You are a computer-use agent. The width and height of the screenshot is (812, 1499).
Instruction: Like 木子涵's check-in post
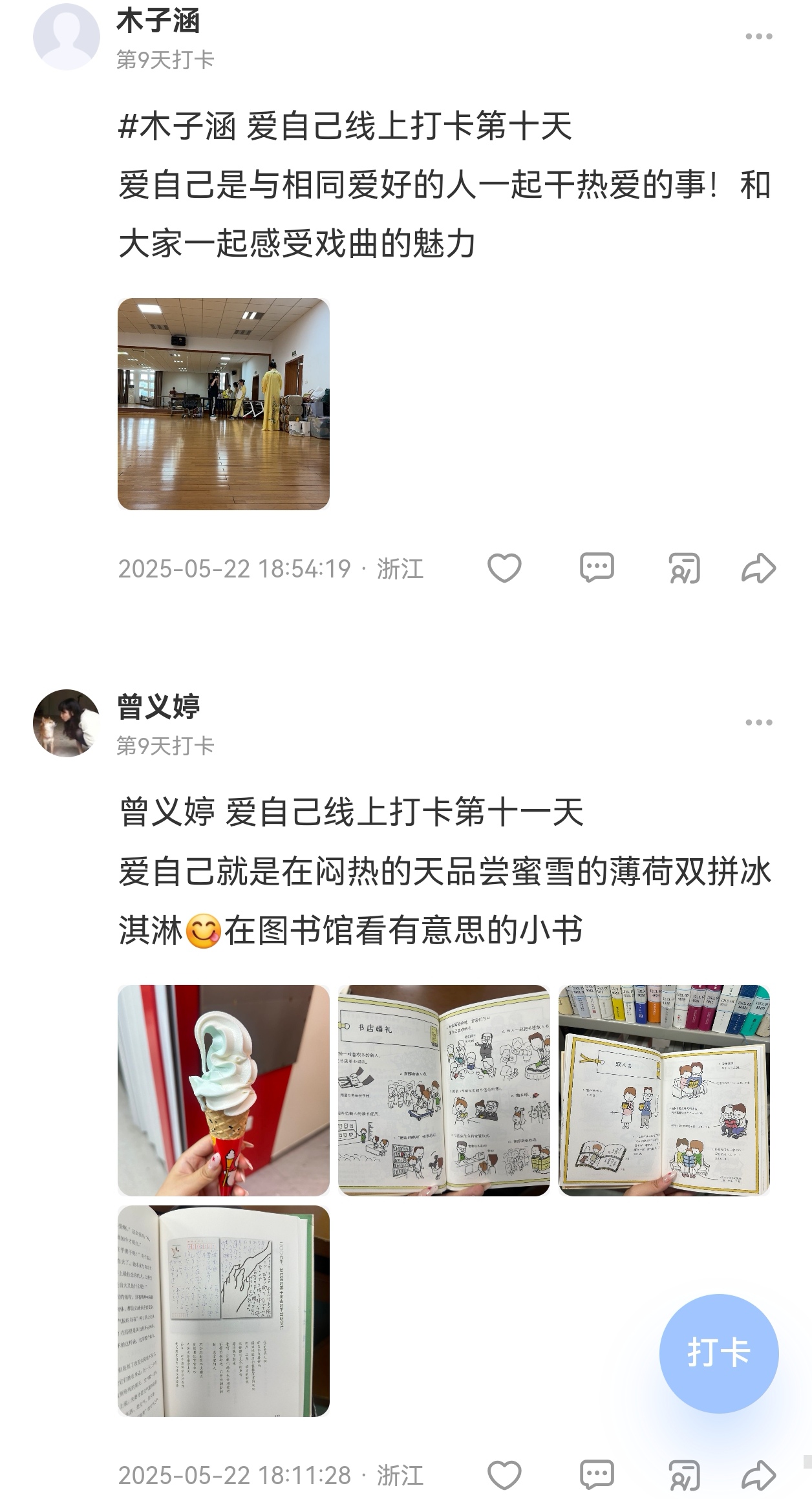click(504, 568)
